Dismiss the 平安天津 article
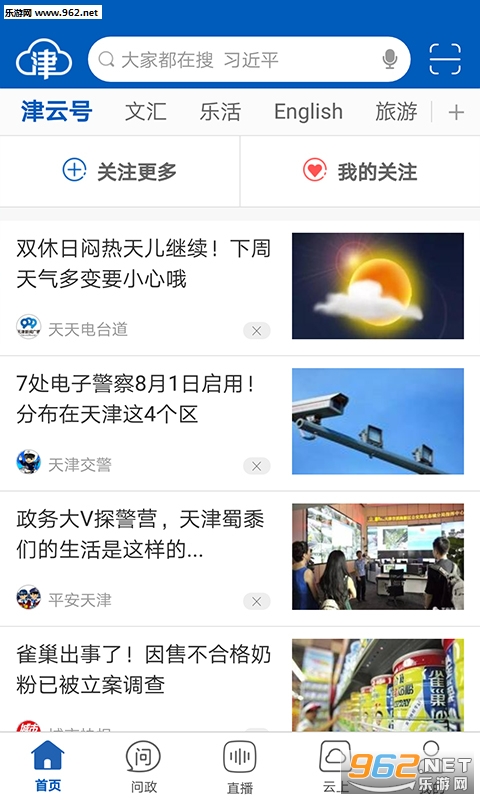Viewport: 480px width, 800px height. tap(257, 601)
